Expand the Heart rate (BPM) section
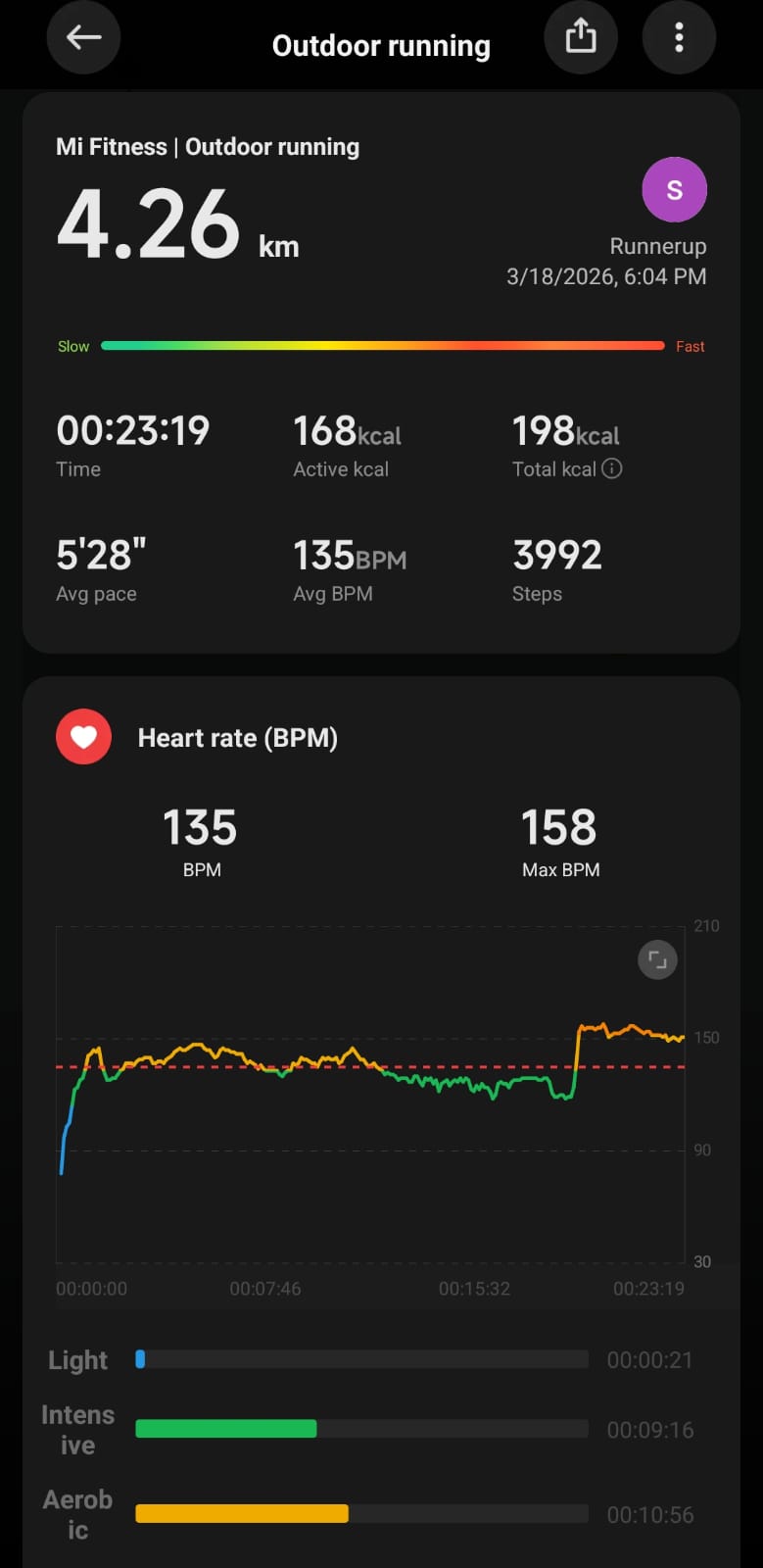 pos(238,737)
